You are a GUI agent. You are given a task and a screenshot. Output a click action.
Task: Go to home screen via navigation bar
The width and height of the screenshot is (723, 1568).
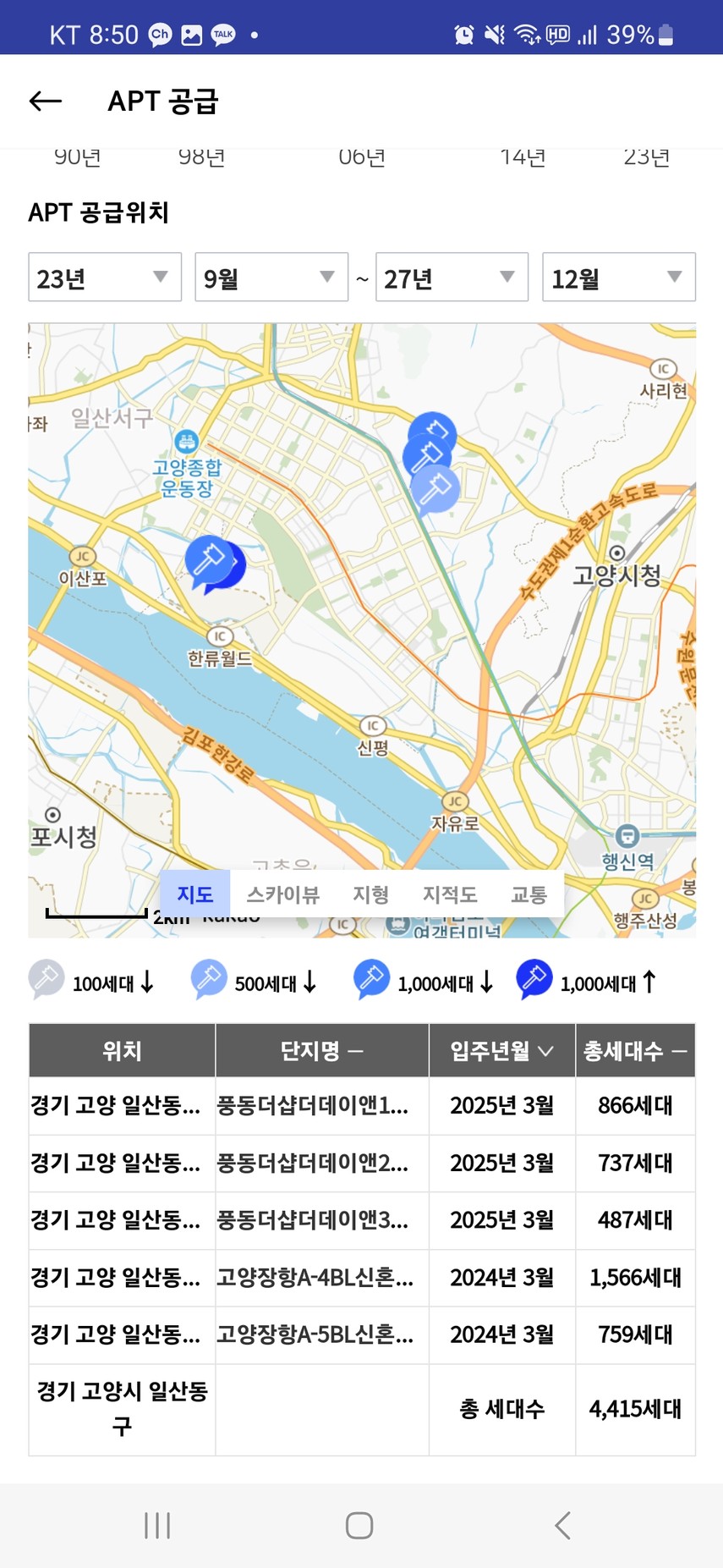pyautogui.click(x=359, y=1525)
